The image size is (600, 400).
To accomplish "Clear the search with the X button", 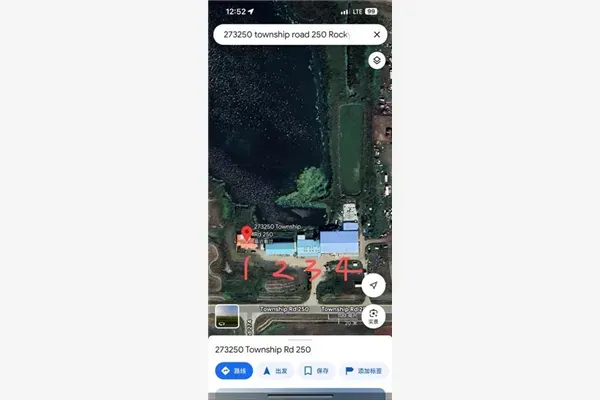I will coord(376,34).
